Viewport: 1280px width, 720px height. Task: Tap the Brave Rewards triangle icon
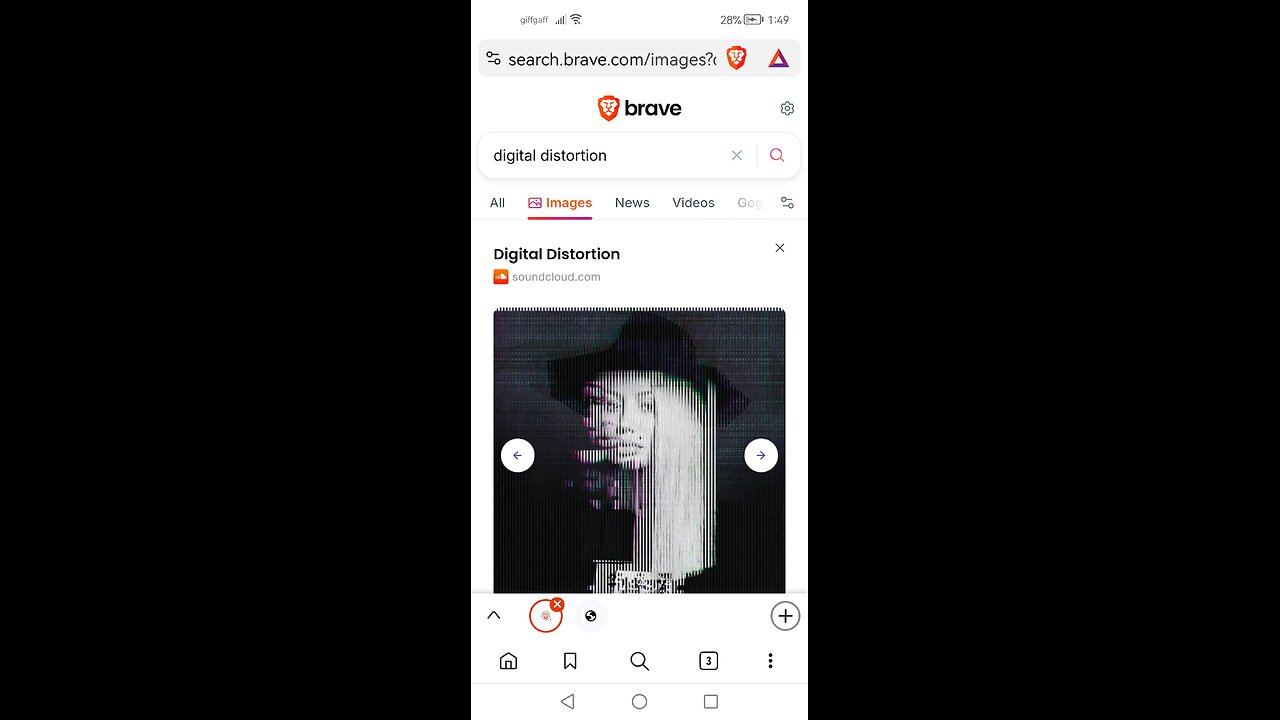[x=778, y=58]
